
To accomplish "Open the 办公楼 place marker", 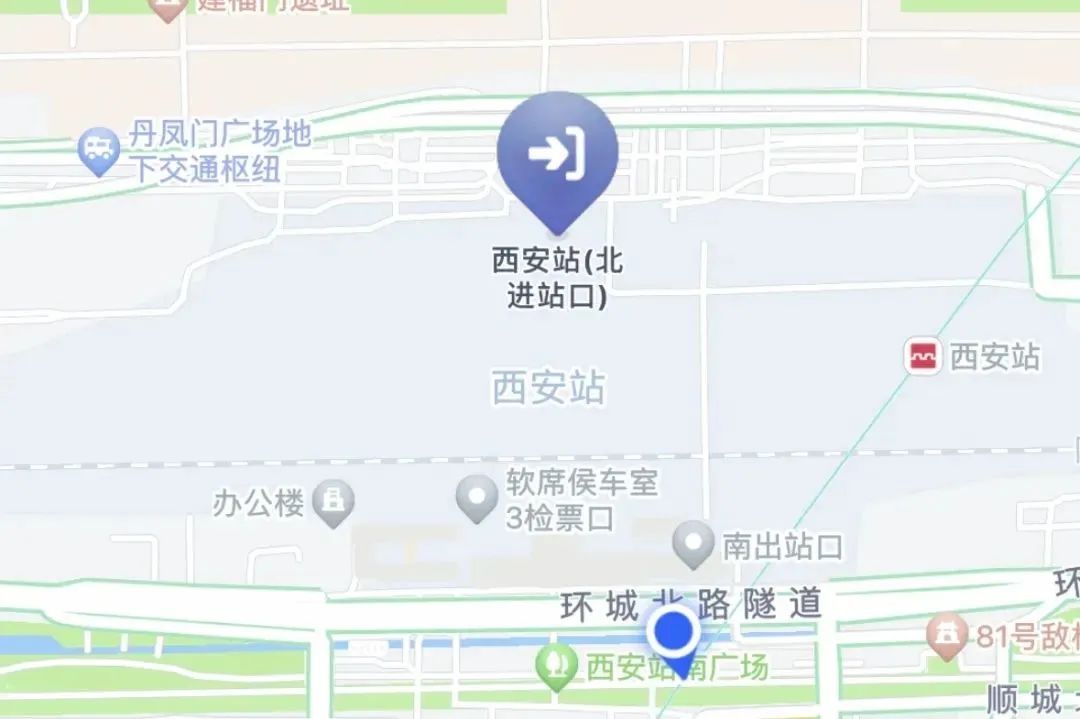I will [332, 503].
